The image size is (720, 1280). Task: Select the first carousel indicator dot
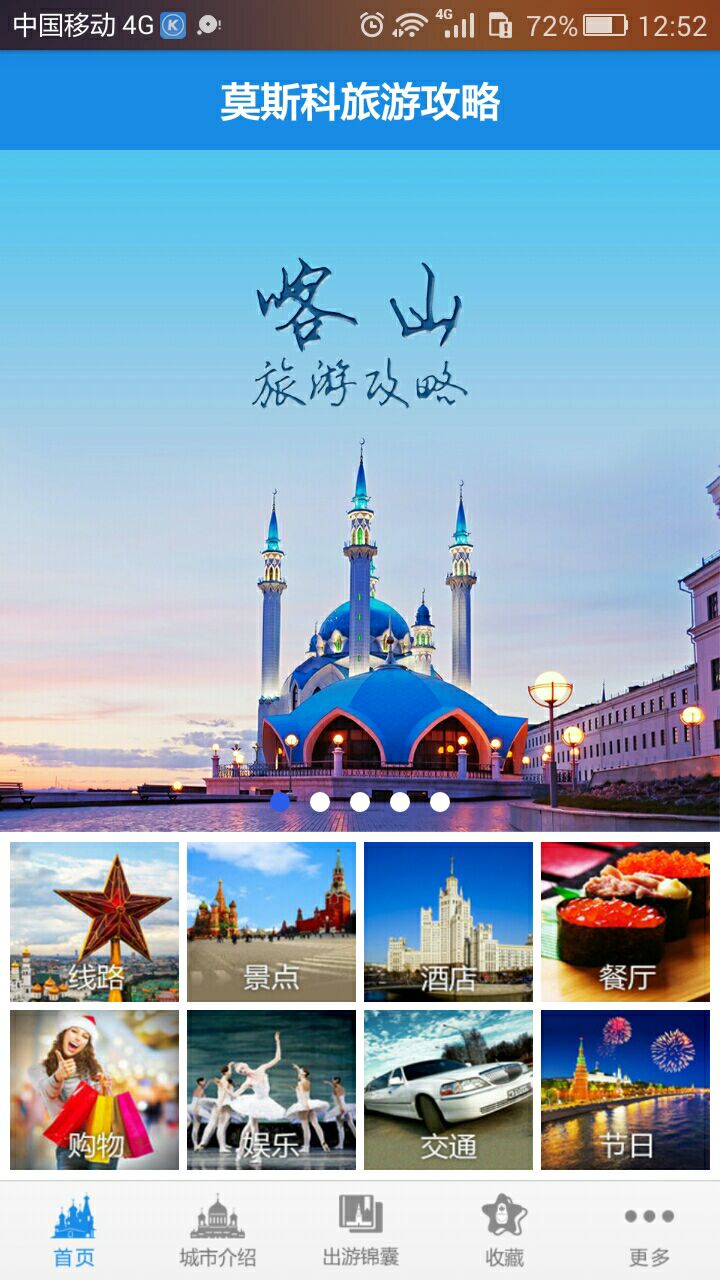281,800
